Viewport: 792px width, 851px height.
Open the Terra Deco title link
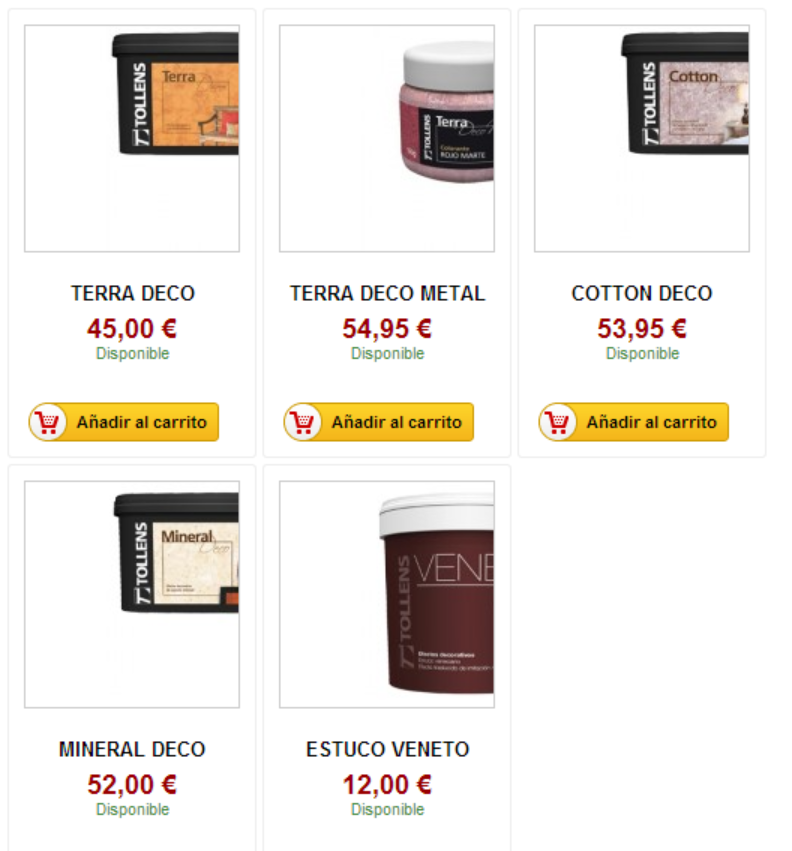click(x=133, y=293)
